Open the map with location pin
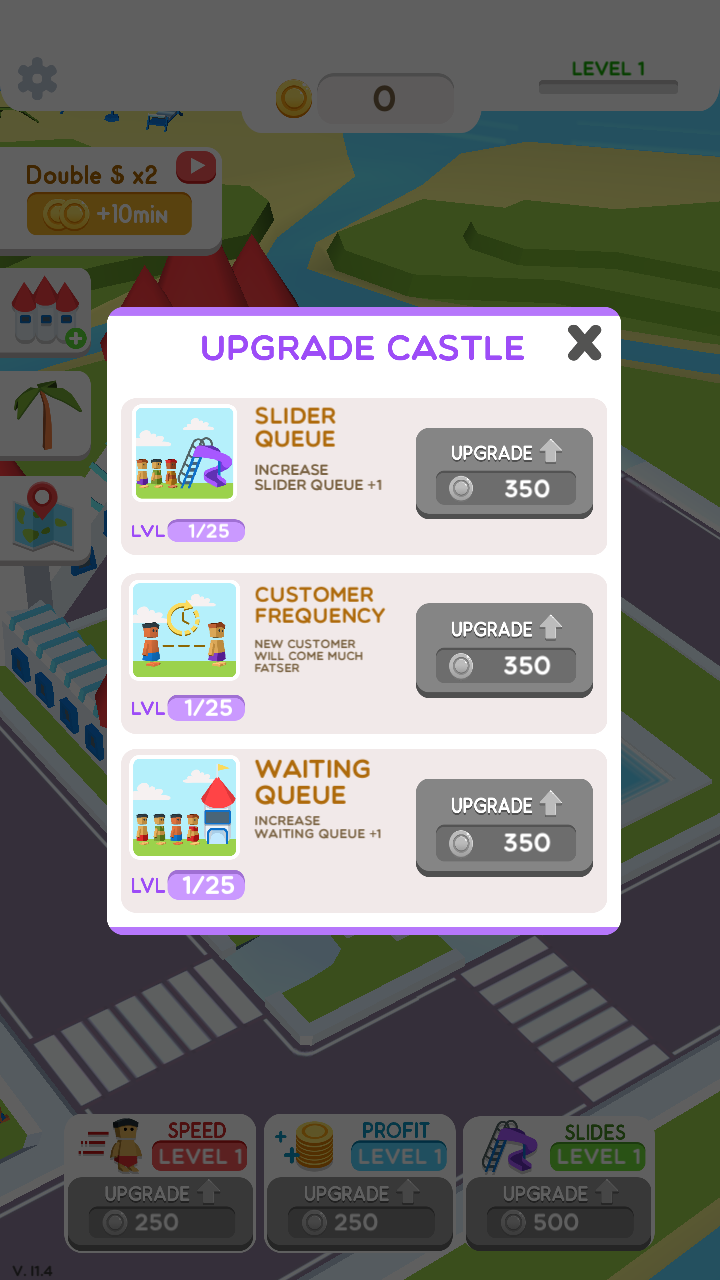 coord(45,516)
